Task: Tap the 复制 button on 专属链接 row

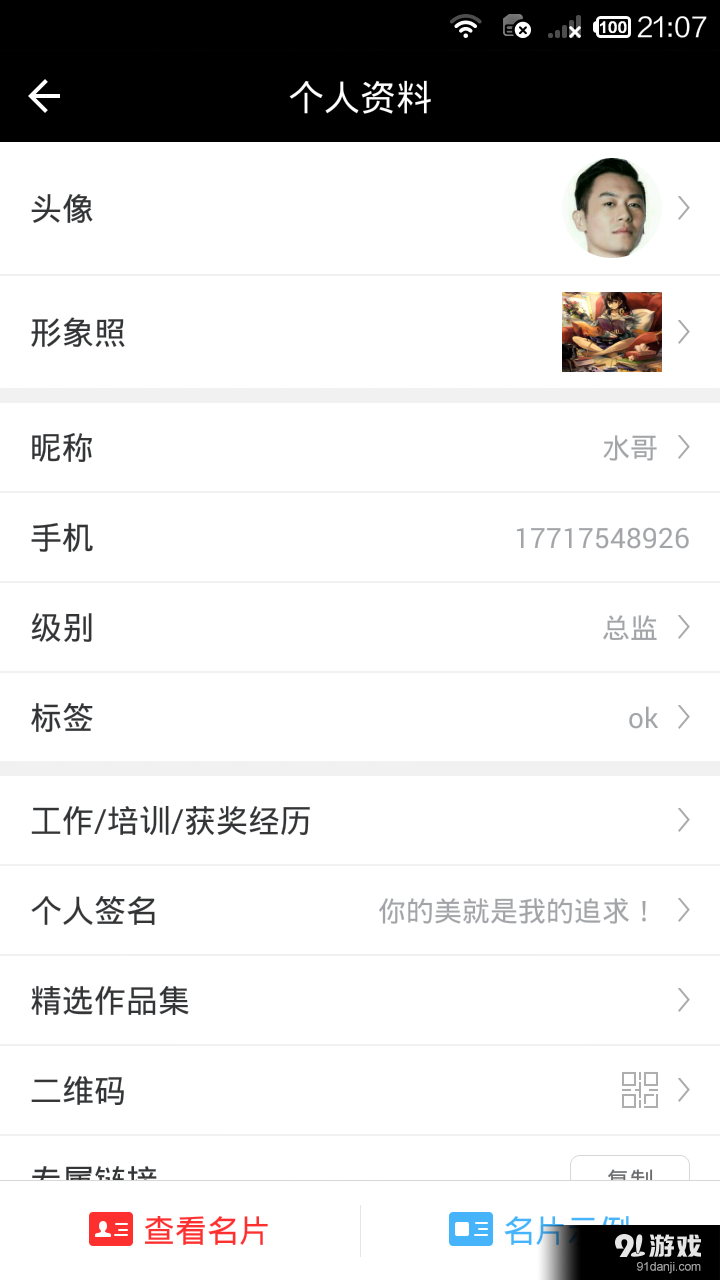Action: 630,1175
